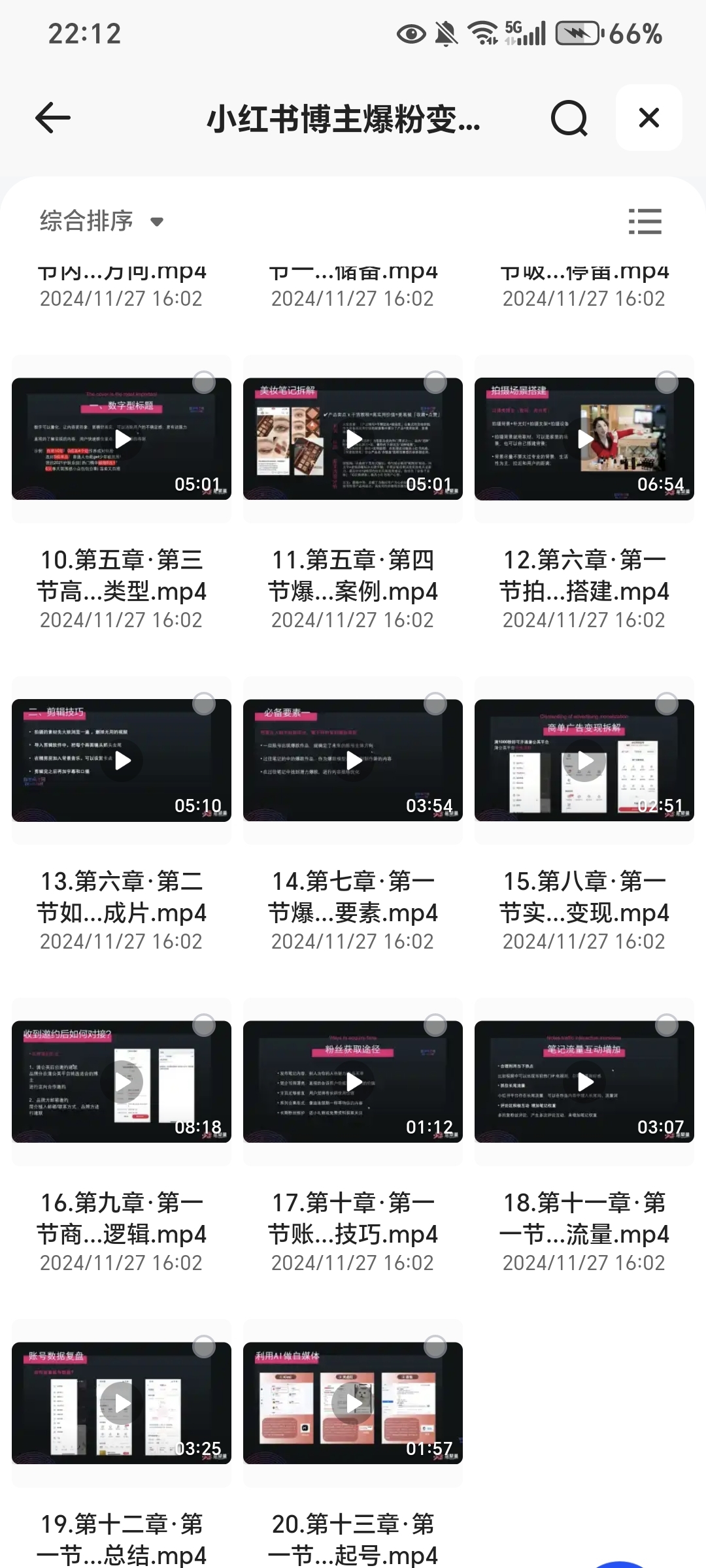This screenshot has width=706, height=1568.
Task: Open video 18.第十一章·第一节...流量.mp4
Action: tap(584, 1082)
